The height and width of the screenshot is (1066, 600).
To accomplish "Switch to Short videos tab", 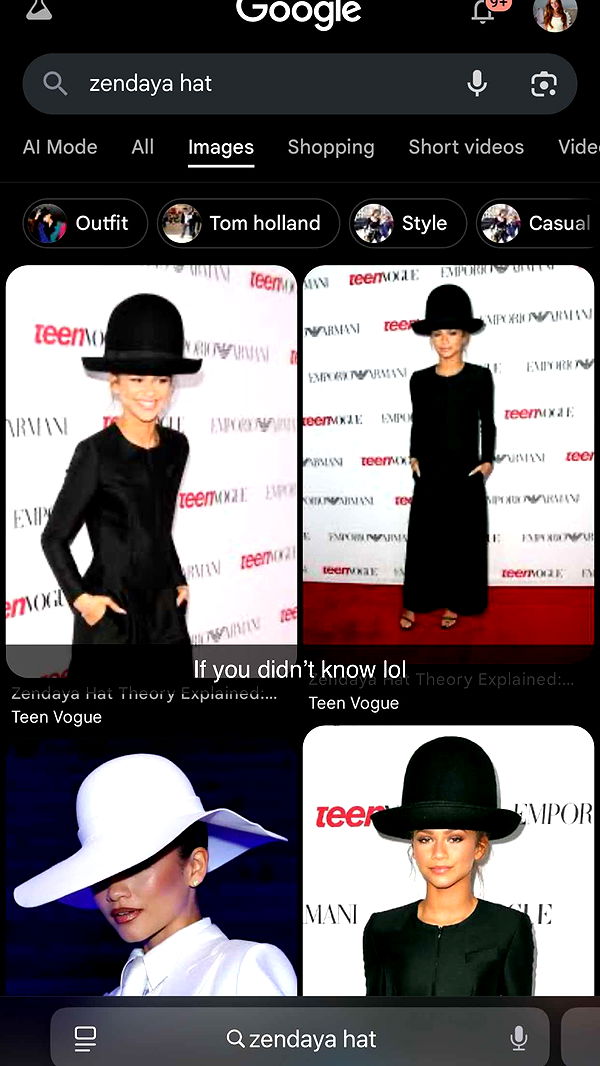I will click(x=465, y=147).
